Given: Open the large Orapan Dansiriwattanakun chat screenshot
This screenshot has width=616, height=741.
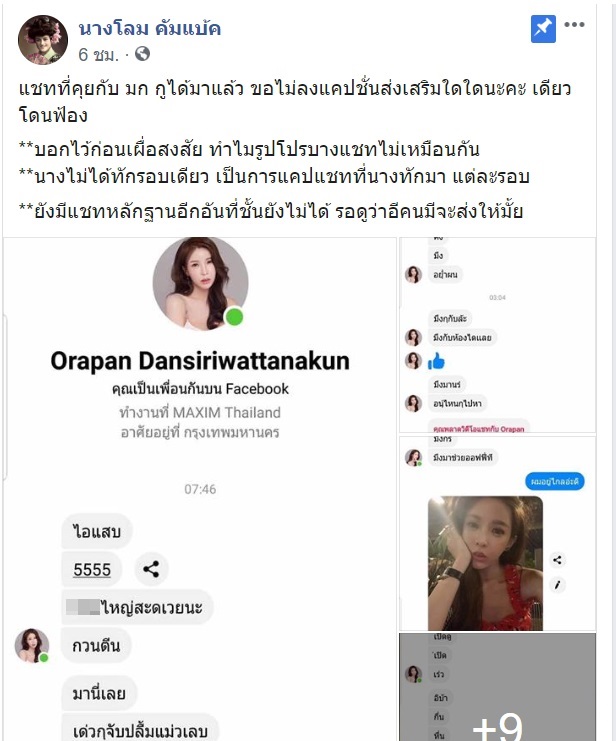Looking at the screenshot, I should coord(200,490).
